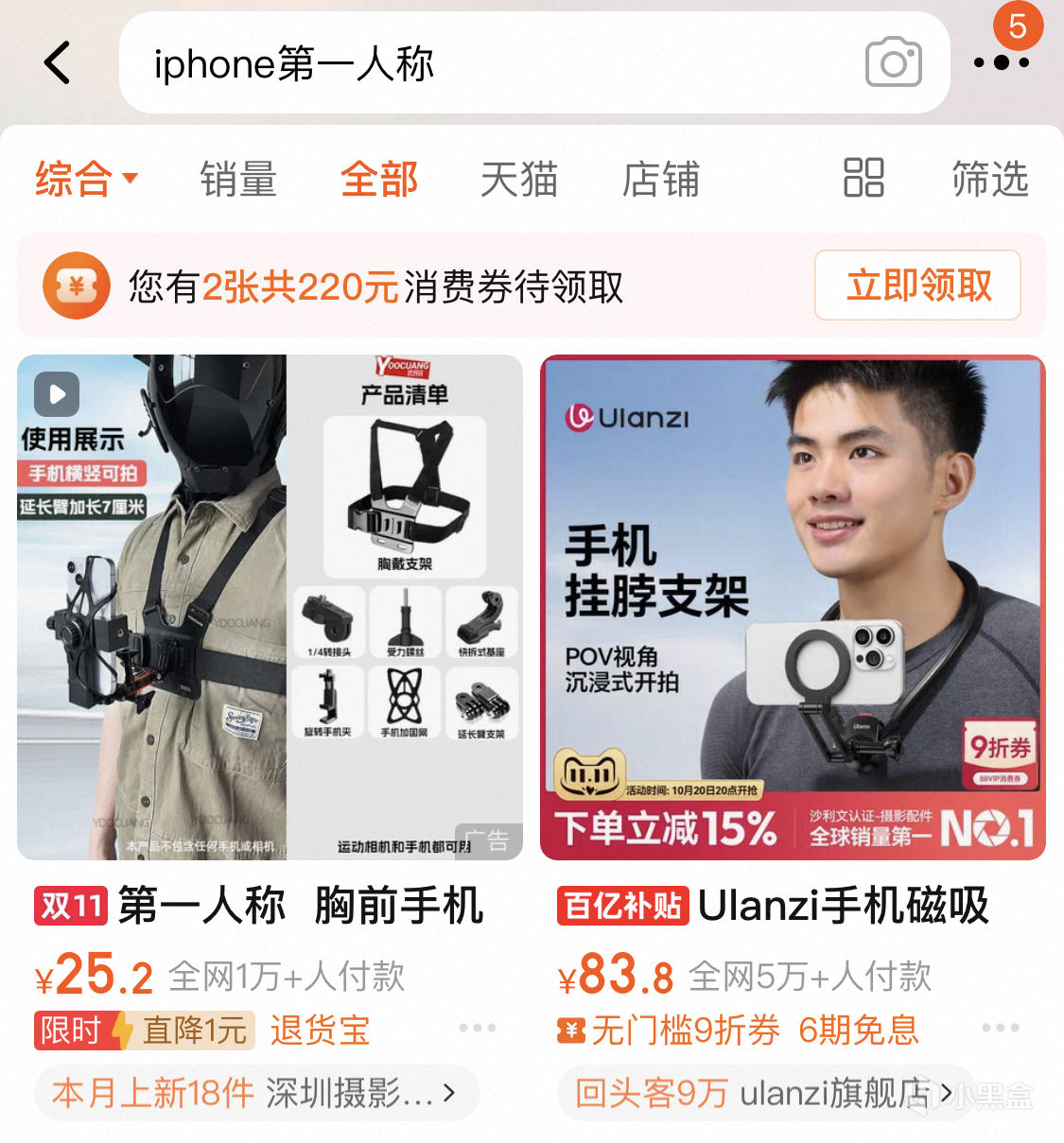Viewport: 1064px width, 1143px height.
Task: Open the three-dot more menu
Action: (1002, 63)
